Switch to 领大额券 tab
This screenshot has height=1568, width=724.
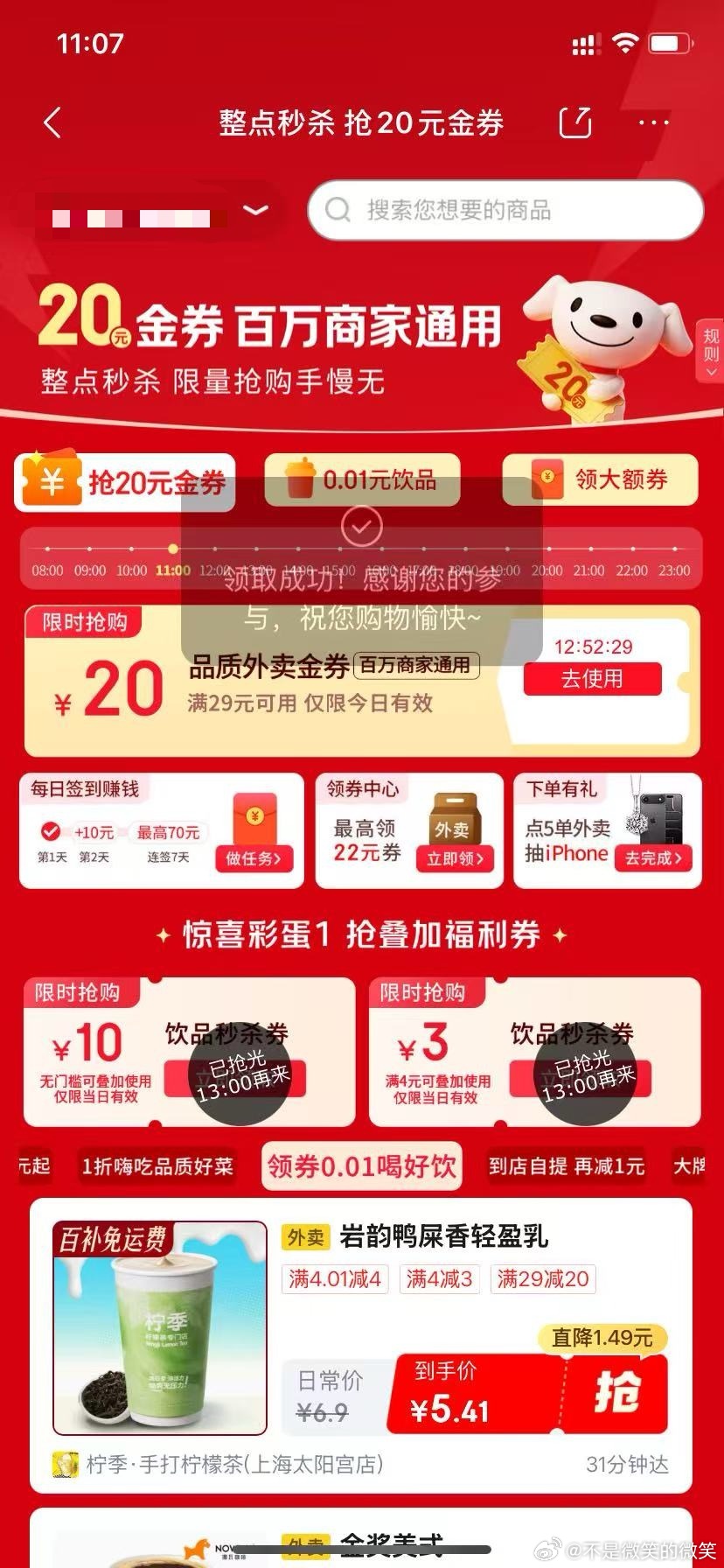(600, 479)
